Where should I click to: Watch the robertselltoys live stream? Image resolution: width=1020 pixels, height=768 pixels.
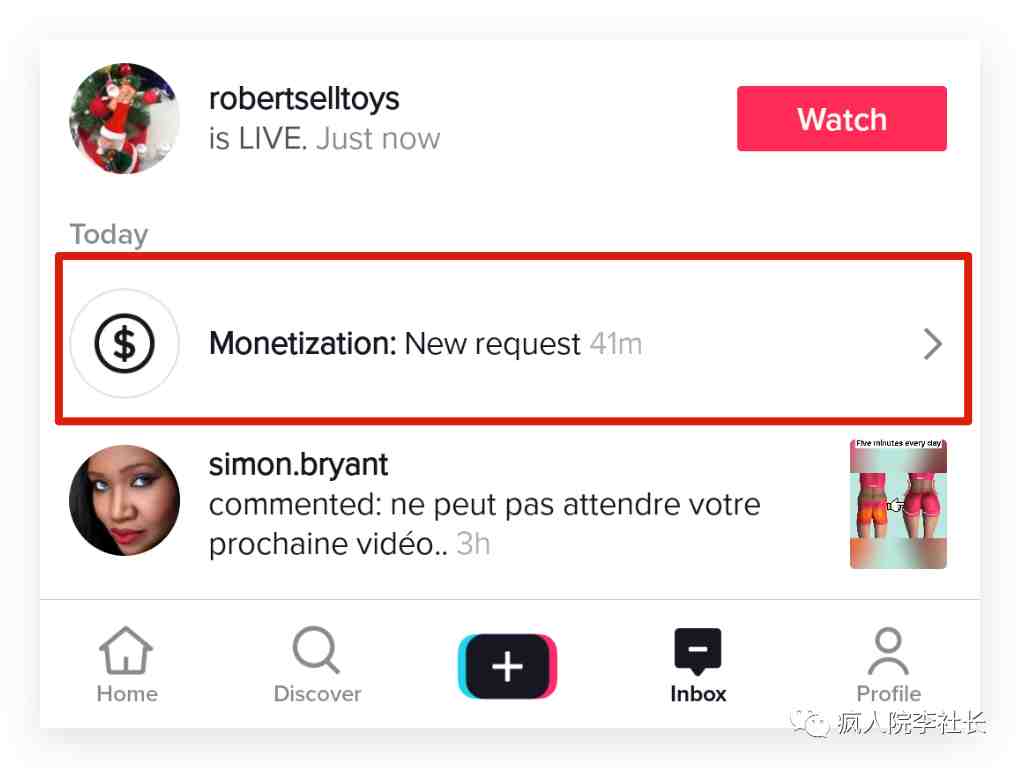841,119
